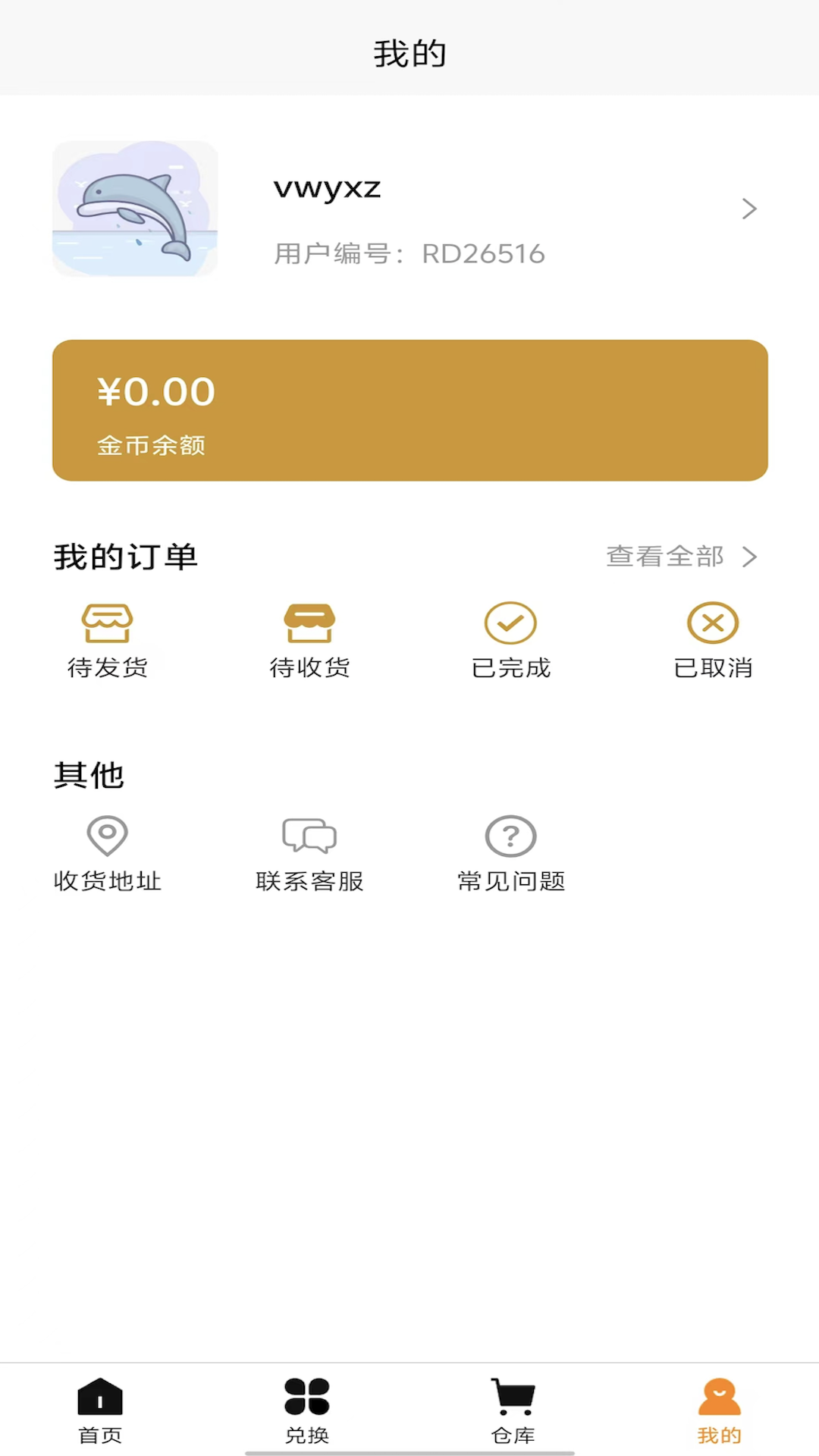819x1456 pixels.
Task: Open 收货地址 address management
Action: click(107, 855)
